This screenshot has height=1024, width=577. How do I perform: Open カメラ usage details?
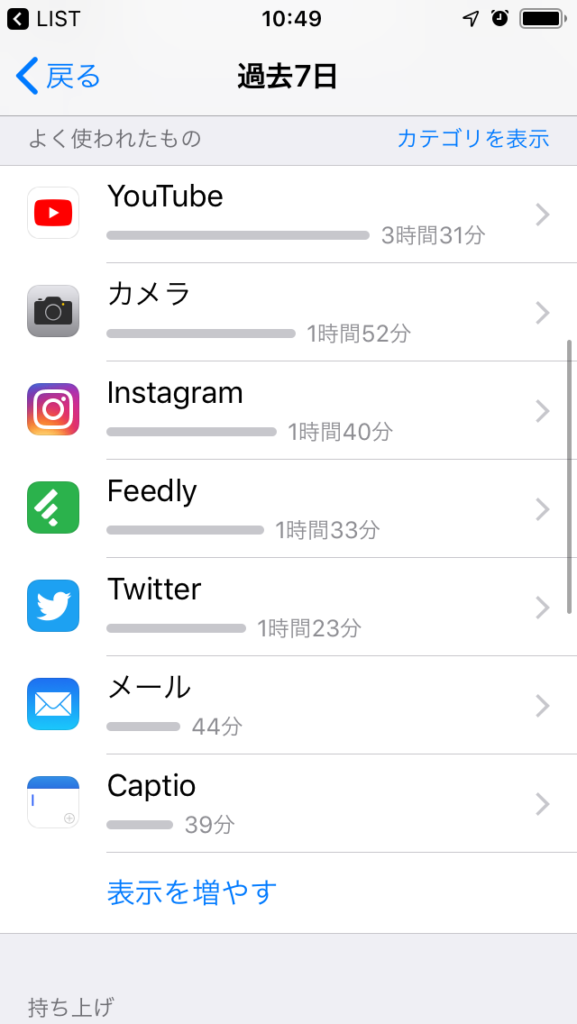288,312
